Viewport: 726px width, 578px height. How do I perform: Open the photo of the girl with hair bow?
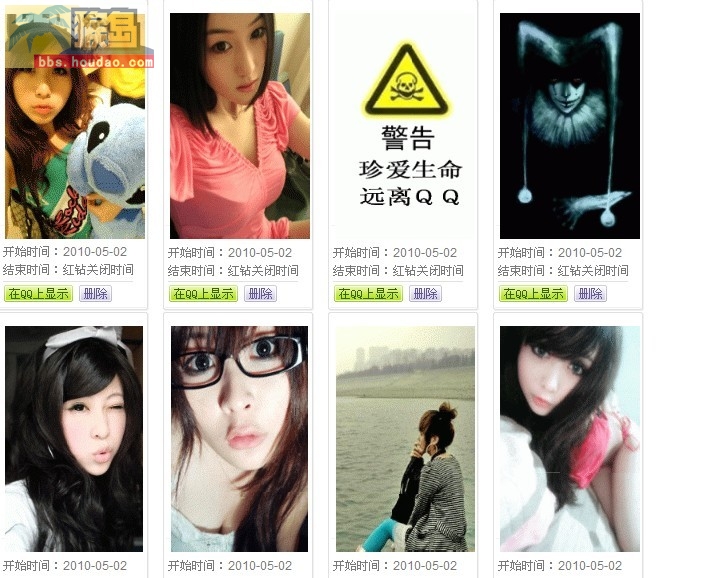tap(74, 438)
